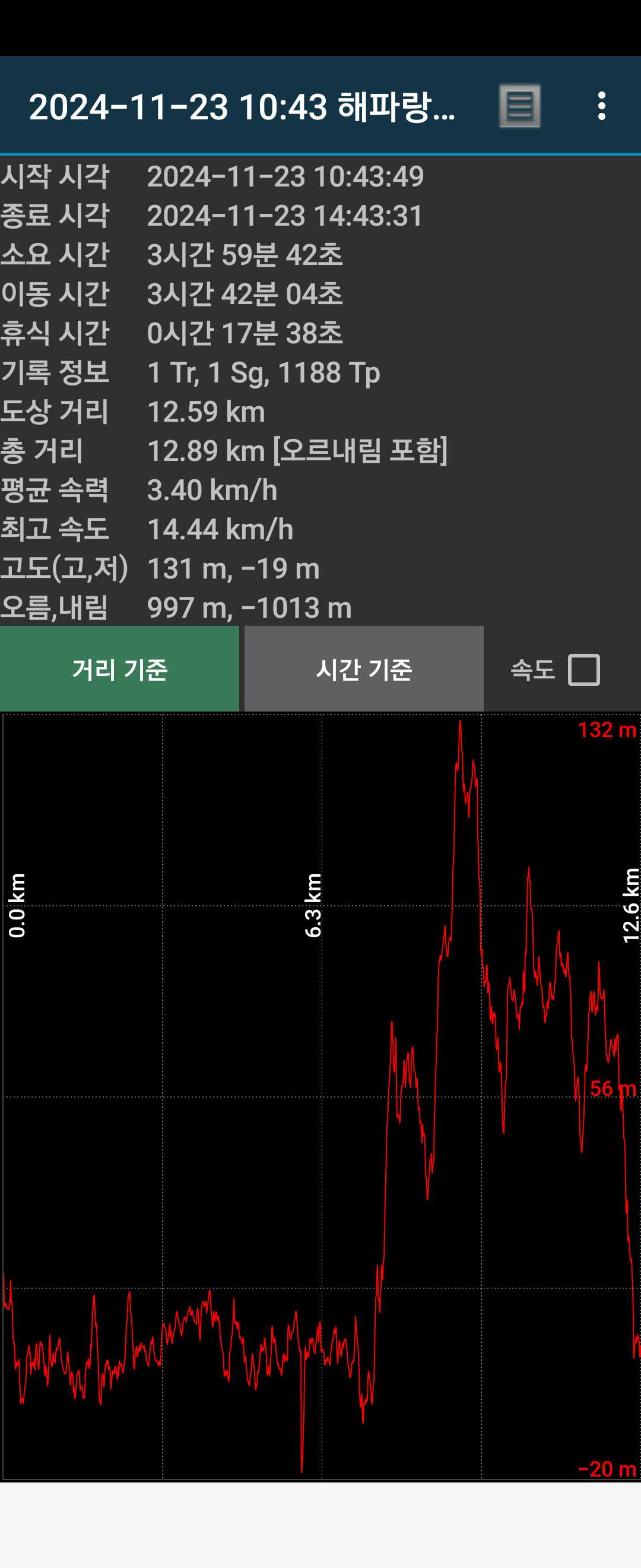Viewport: 641px width, 1568px height.
Task: Enable the 속도 checkbox
Action: 583,670
